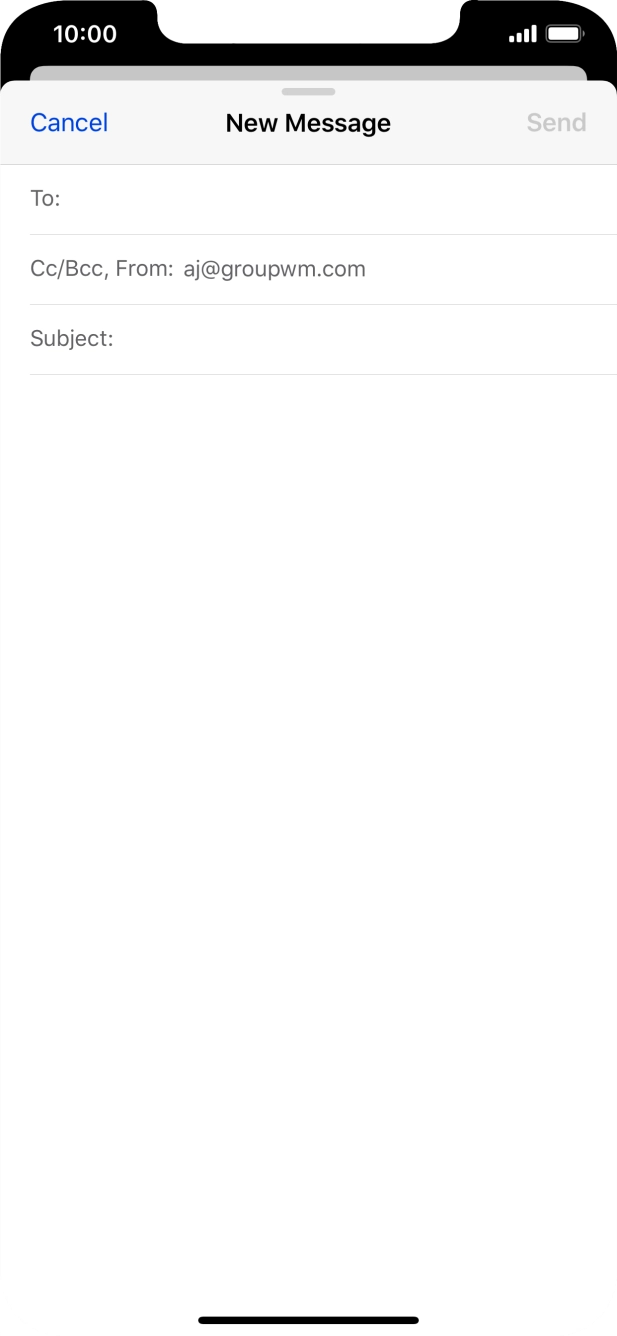Expand the Cc/Bcc, From row

click(323, 270)
